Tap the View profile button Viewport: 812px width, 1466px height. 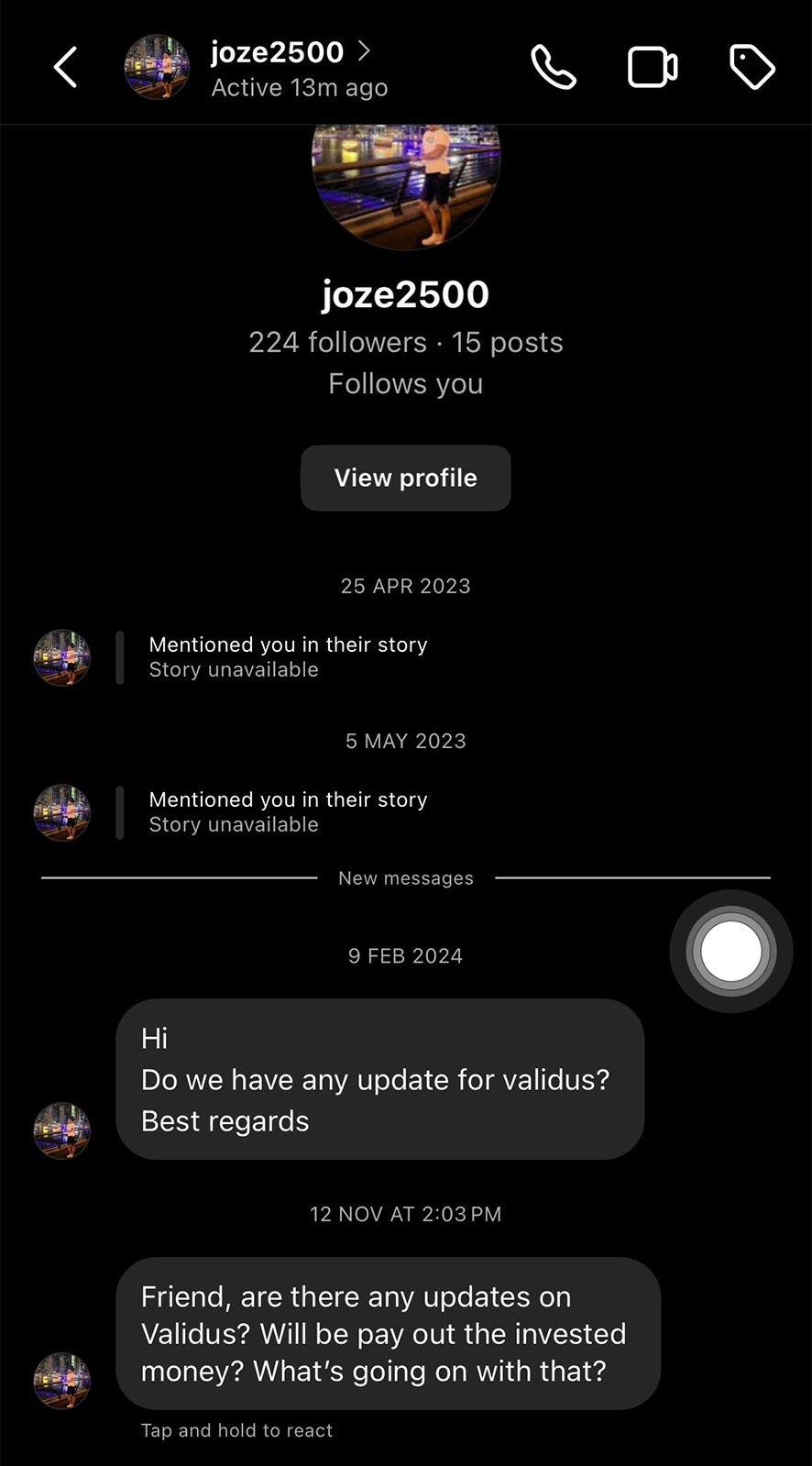tap(406, 478)
